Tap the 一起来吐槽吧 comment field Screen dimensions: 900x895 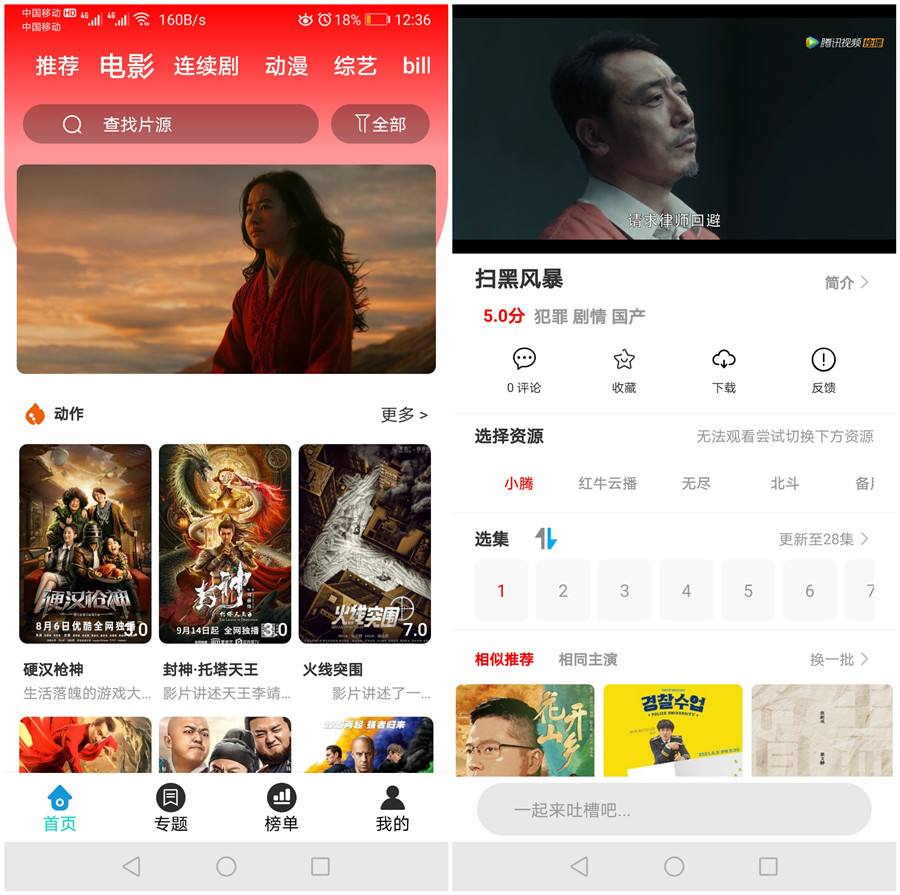(673, 809)
